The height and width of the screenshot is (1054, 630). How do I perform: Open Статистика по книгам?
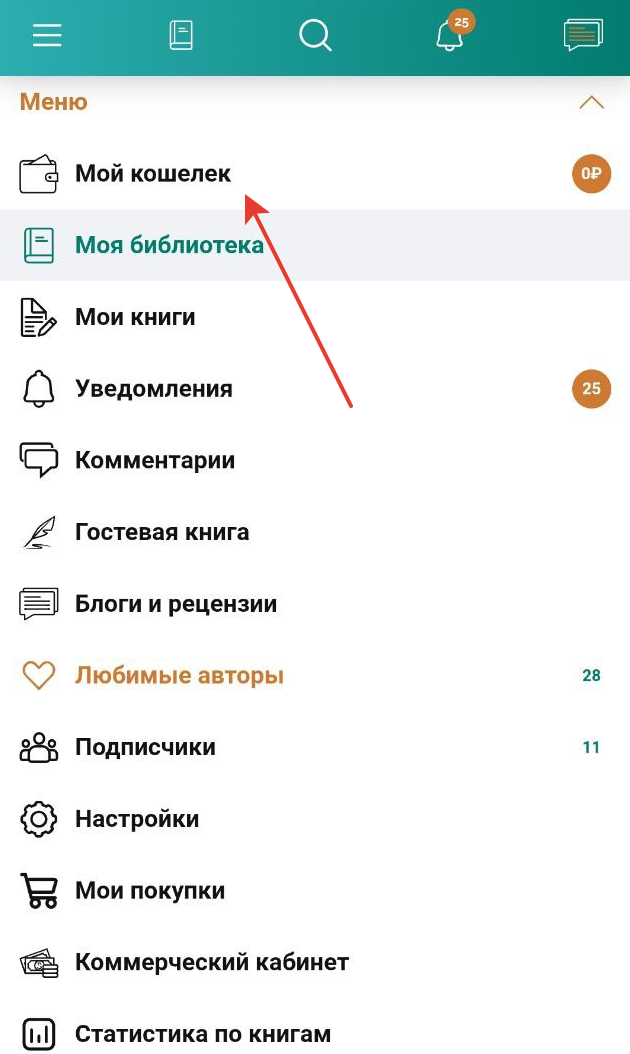(x=203, y=1034)
